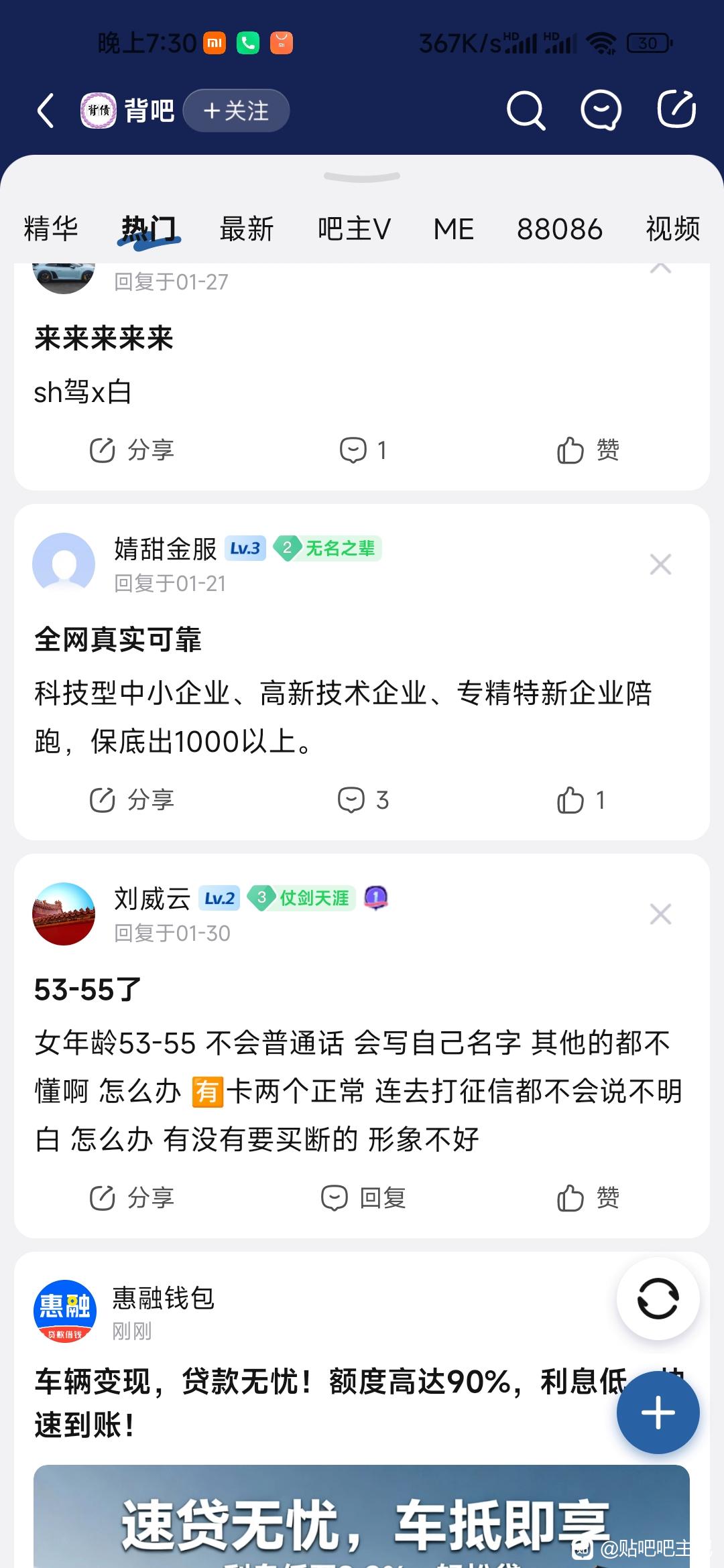
Task: Open the messages chat bubble icon
Action: coord(600,111)
